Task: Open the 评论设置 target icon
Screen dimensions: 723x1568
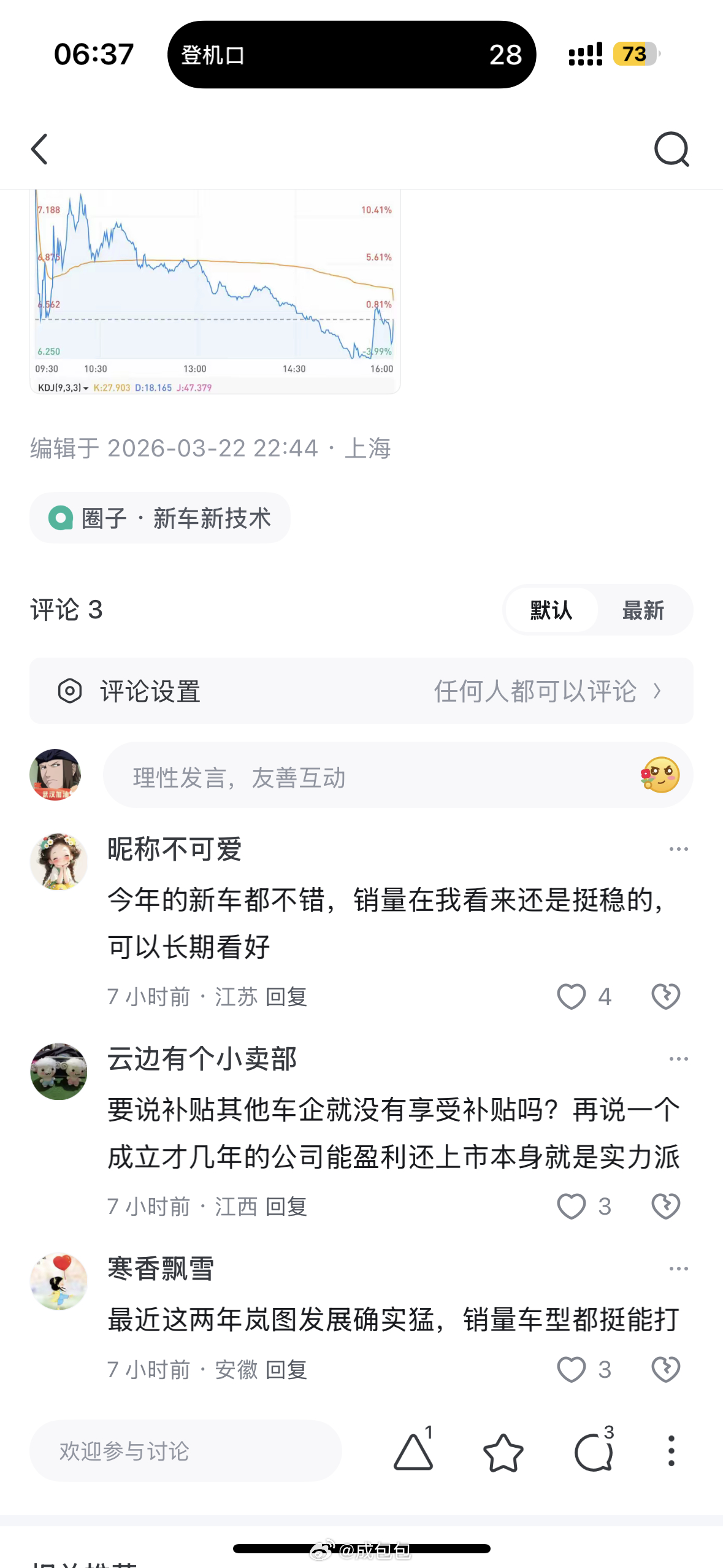Action: coord(71,691)
